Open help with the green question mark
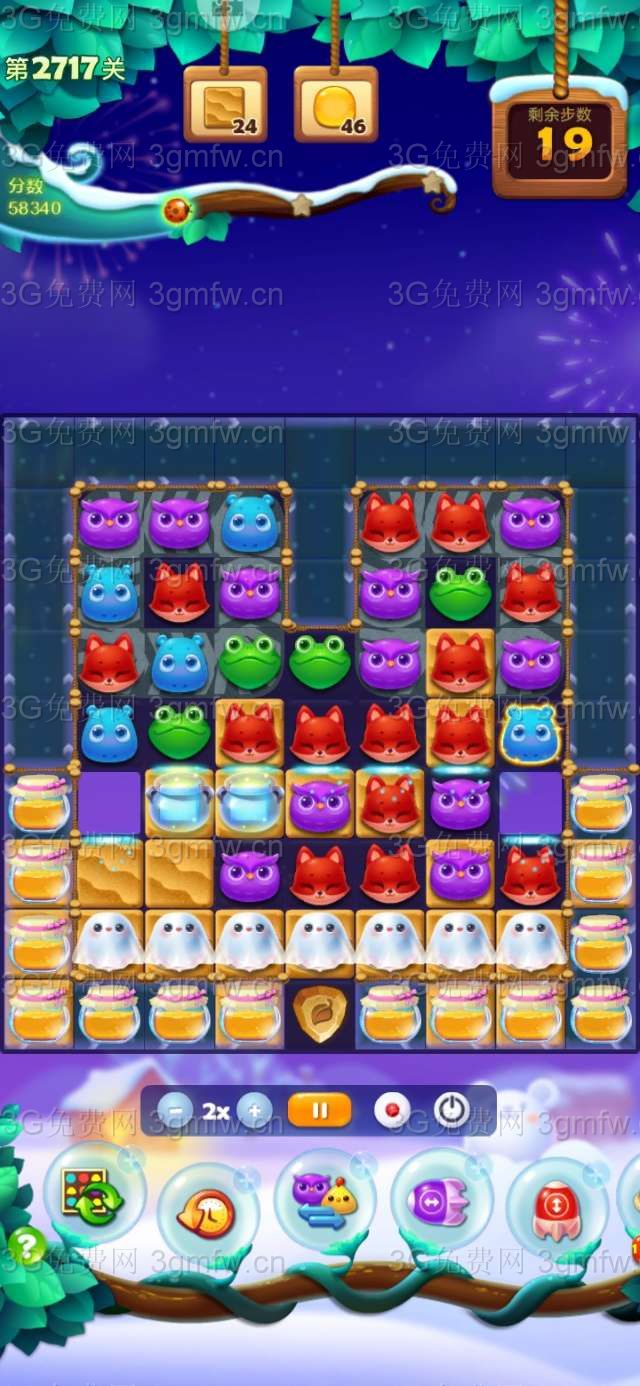The image size is (640, 1386). pos(27,1246)
